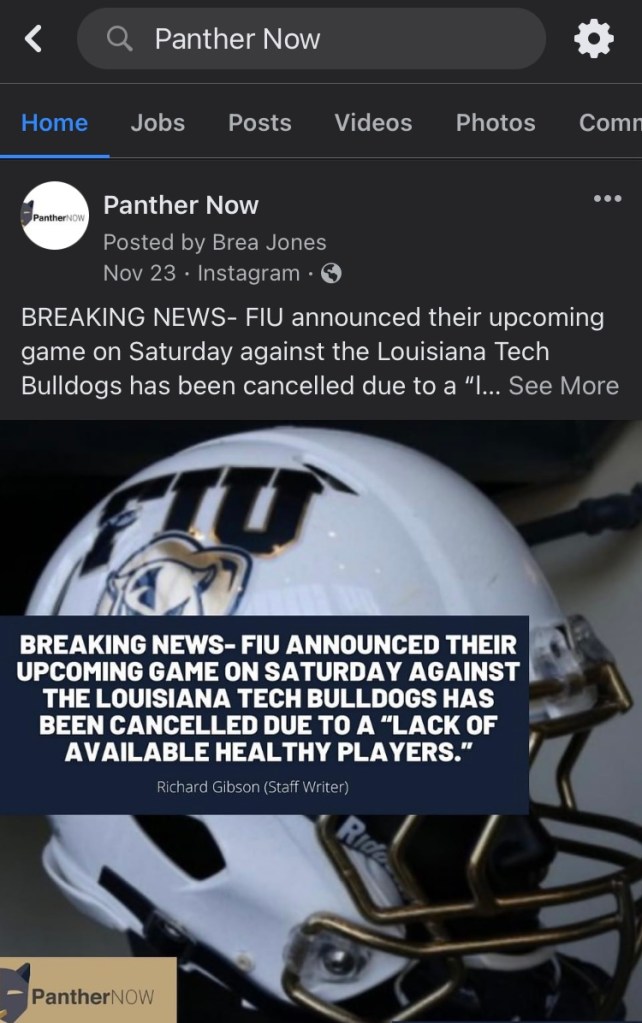Viewport: 642px width, 1023px height.
Task: Switch to the Jobs tab
Action: tap(157, 123)
